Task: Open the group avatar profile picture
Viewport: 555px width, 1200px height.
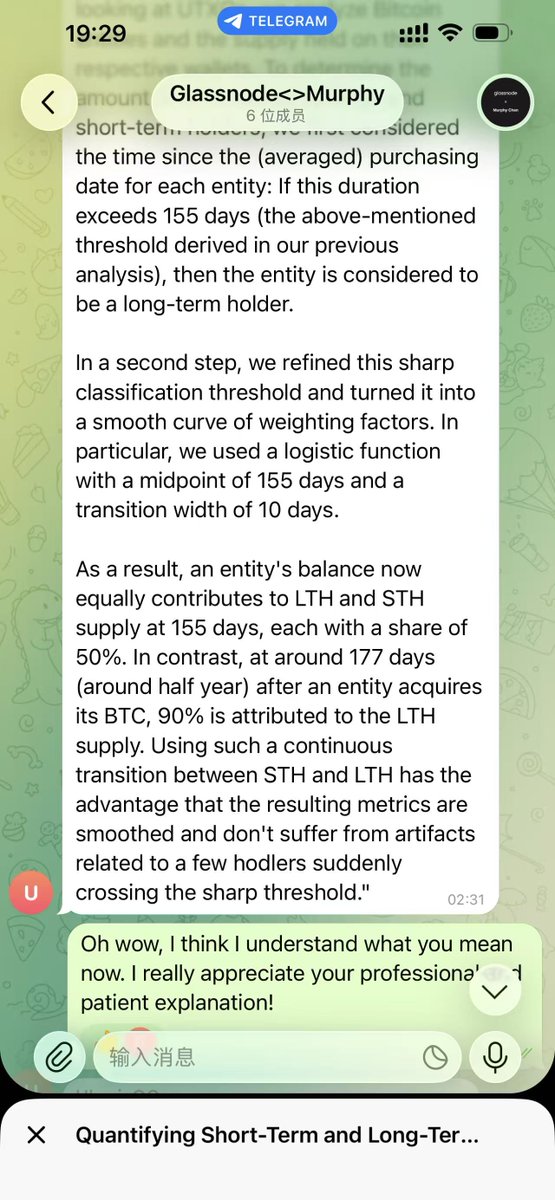Action: pos(505,102)
